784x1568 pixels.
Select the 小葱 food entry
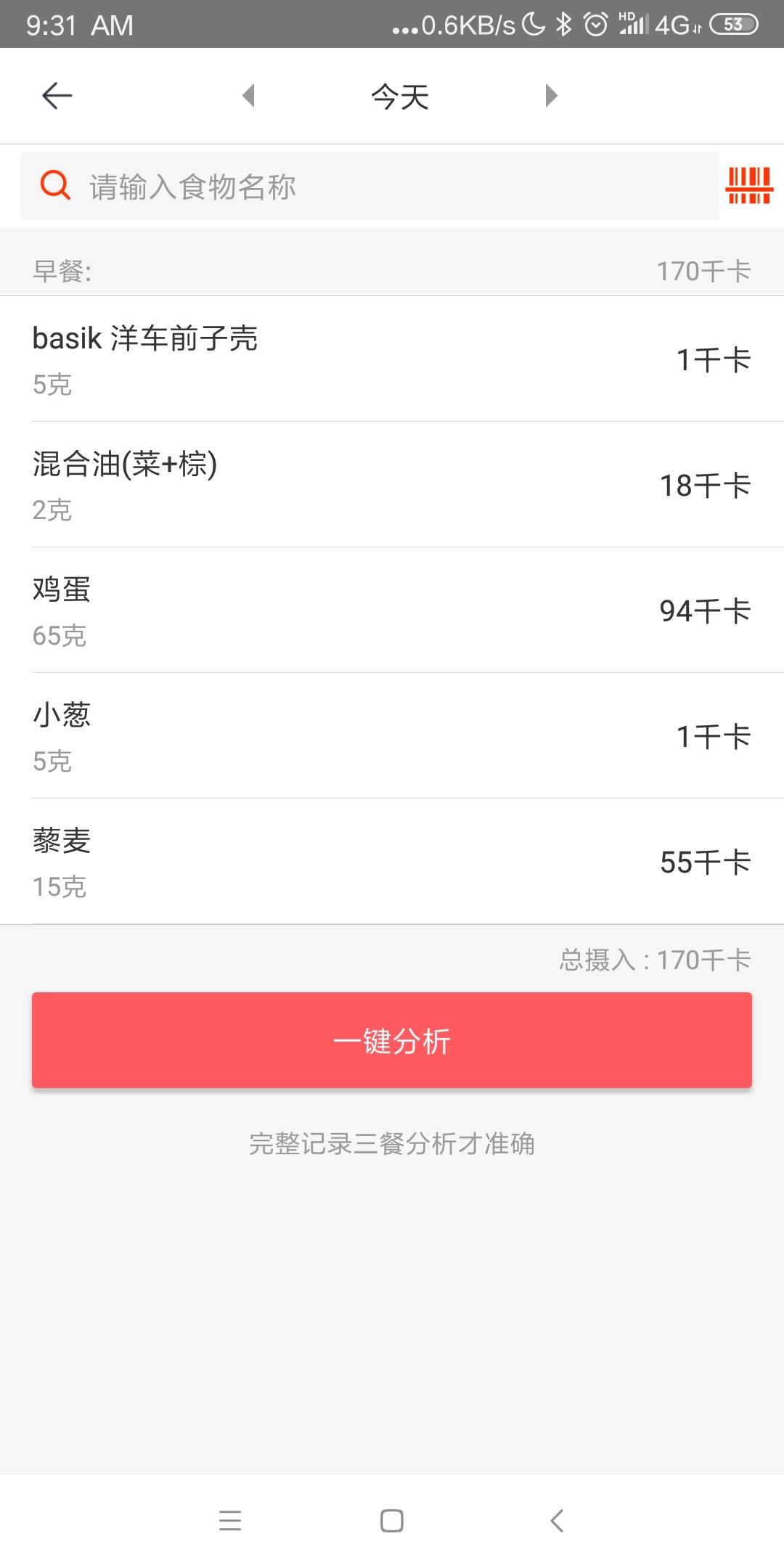point(290,735)
